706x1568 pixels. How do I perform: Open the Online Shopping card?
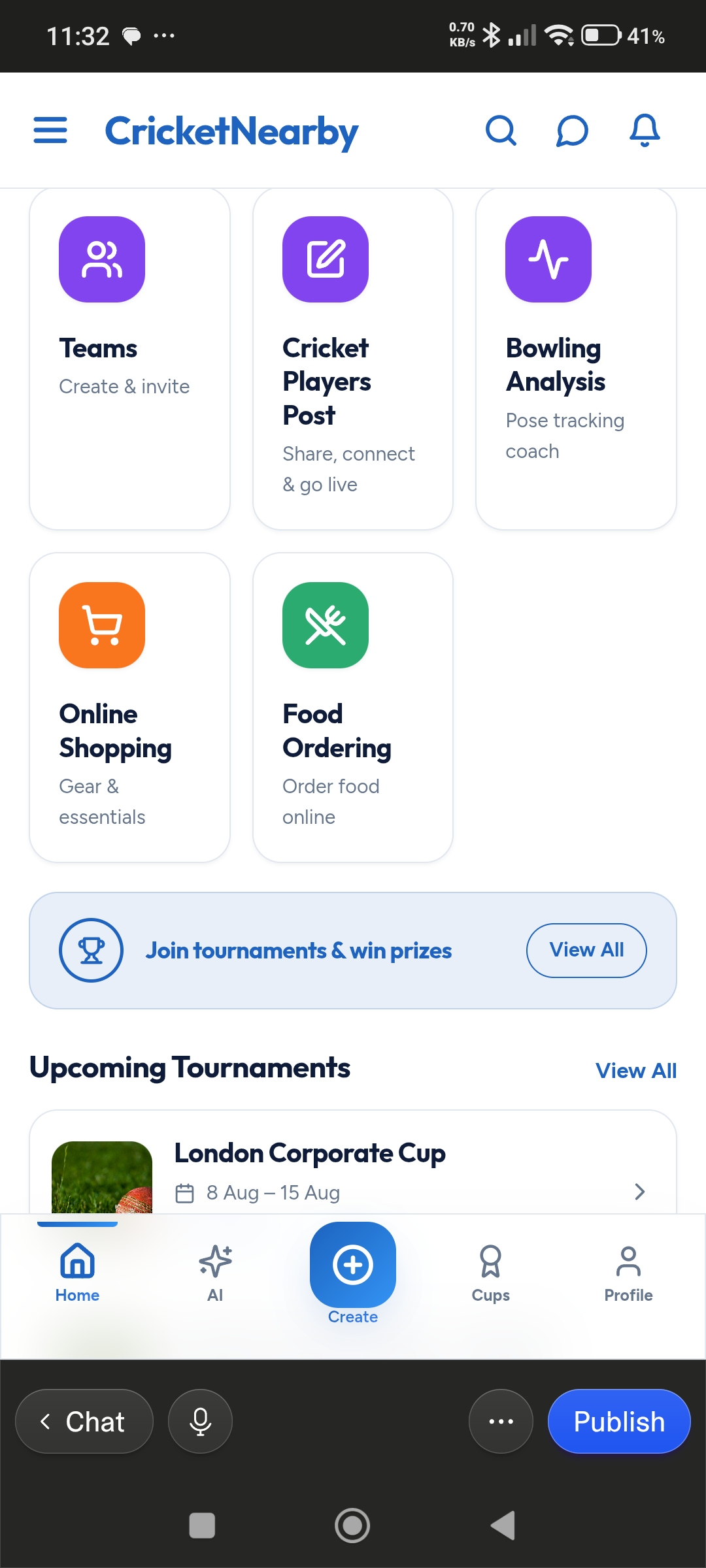129,708
